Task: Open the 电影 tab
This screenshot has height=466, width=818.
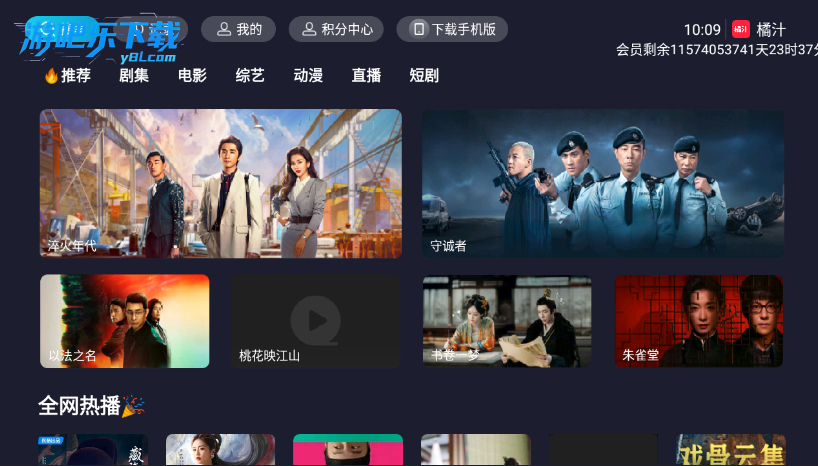Action: (x=192, y=75)
